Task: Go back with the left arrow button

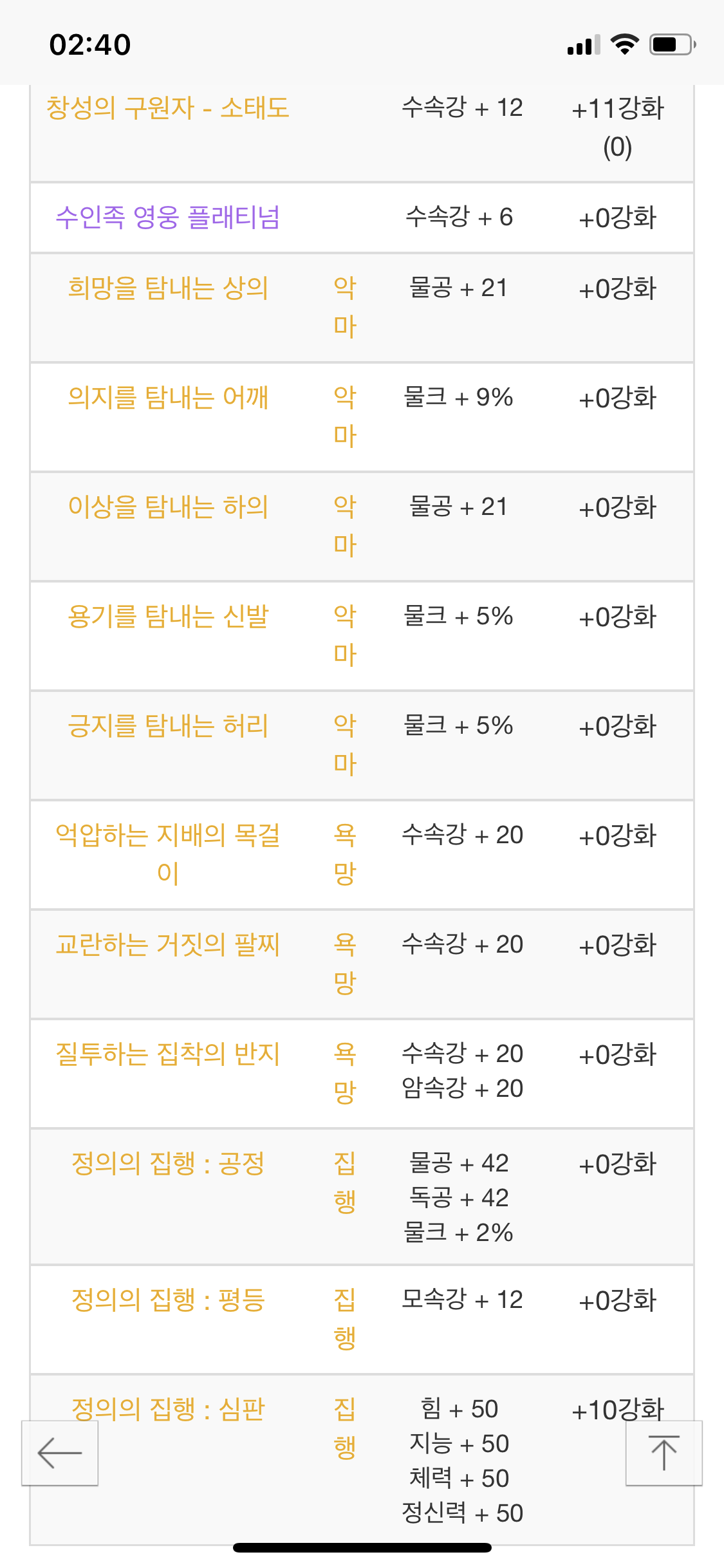Action: 60,1453
